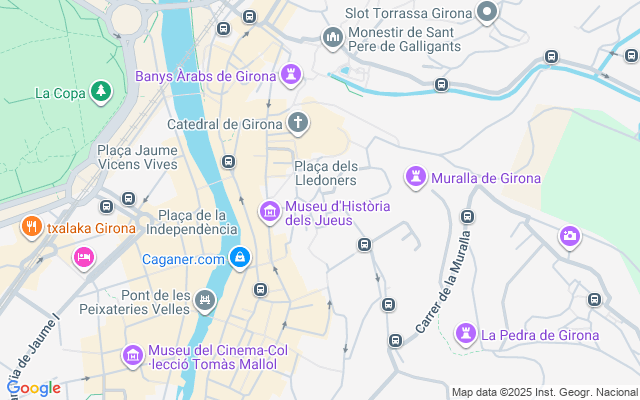The image size is (640, 400).
Task: Tap Pont de les Peixateries Velles marker
Action: (x=205, y=300)
